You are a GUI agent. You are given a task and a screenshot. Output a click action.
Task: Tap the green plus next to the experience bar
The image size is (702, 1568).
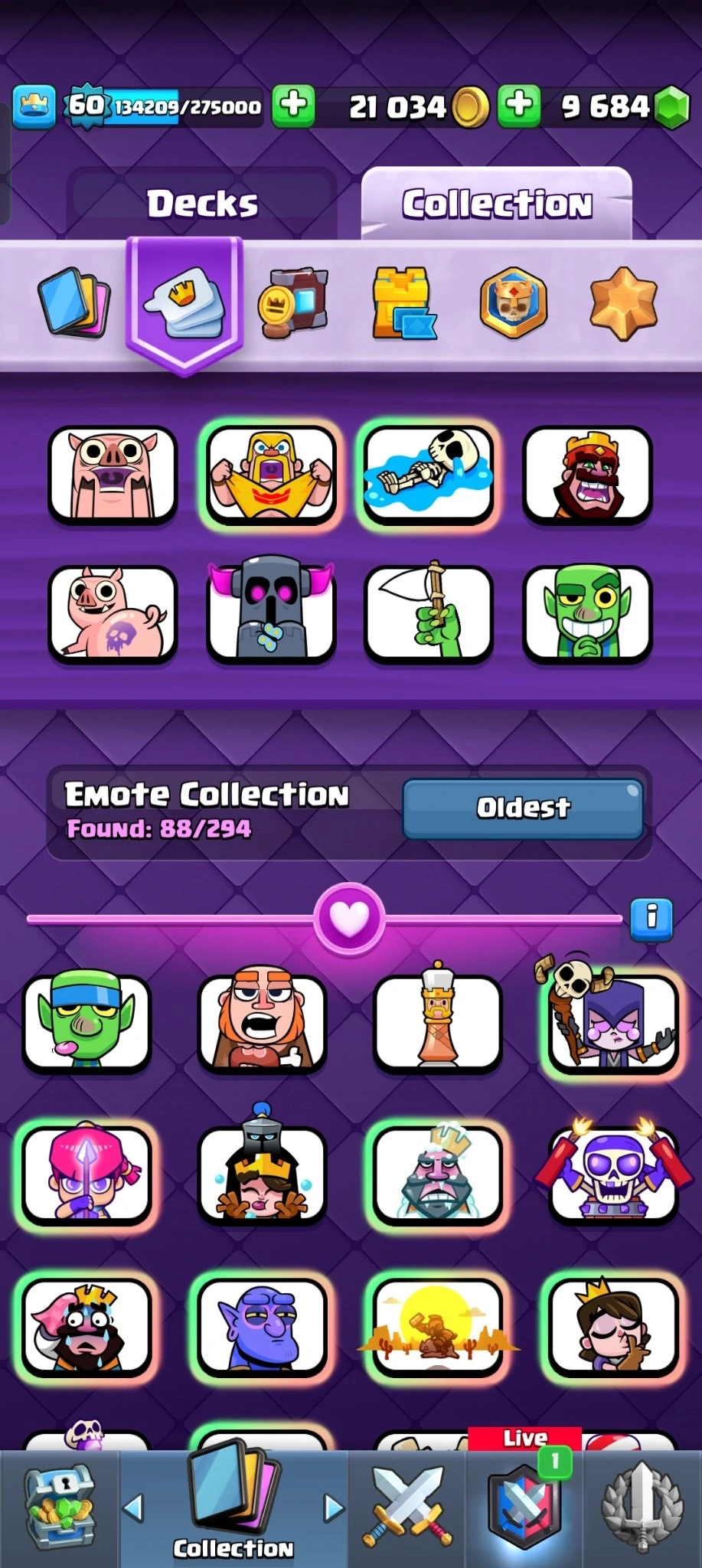[294, 106]
